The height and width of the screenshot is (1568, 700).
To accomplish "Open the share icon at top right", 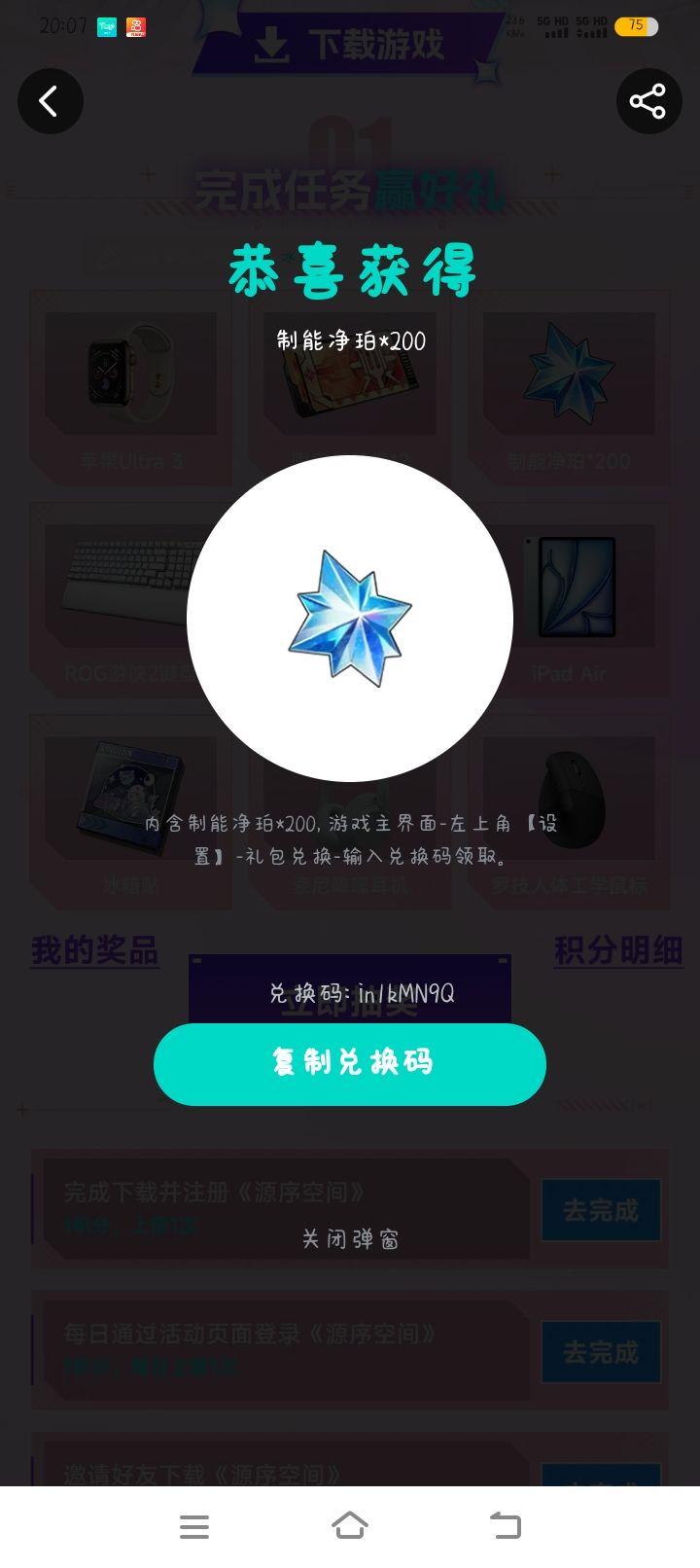I will tap(648, 101).
